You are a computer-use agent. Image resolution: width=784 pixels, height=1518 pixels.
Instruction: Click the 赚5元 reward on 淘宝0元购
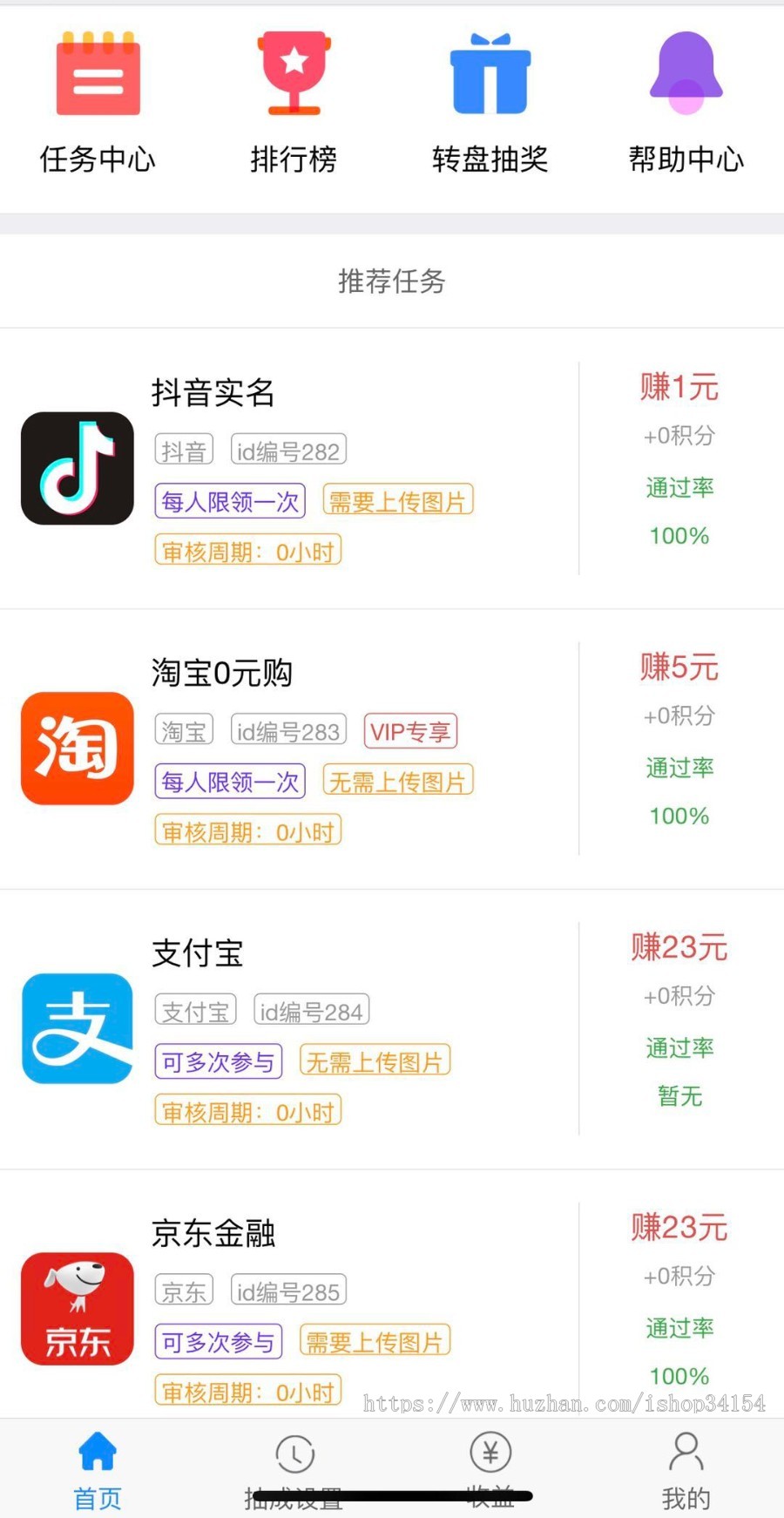click(679, 668)
